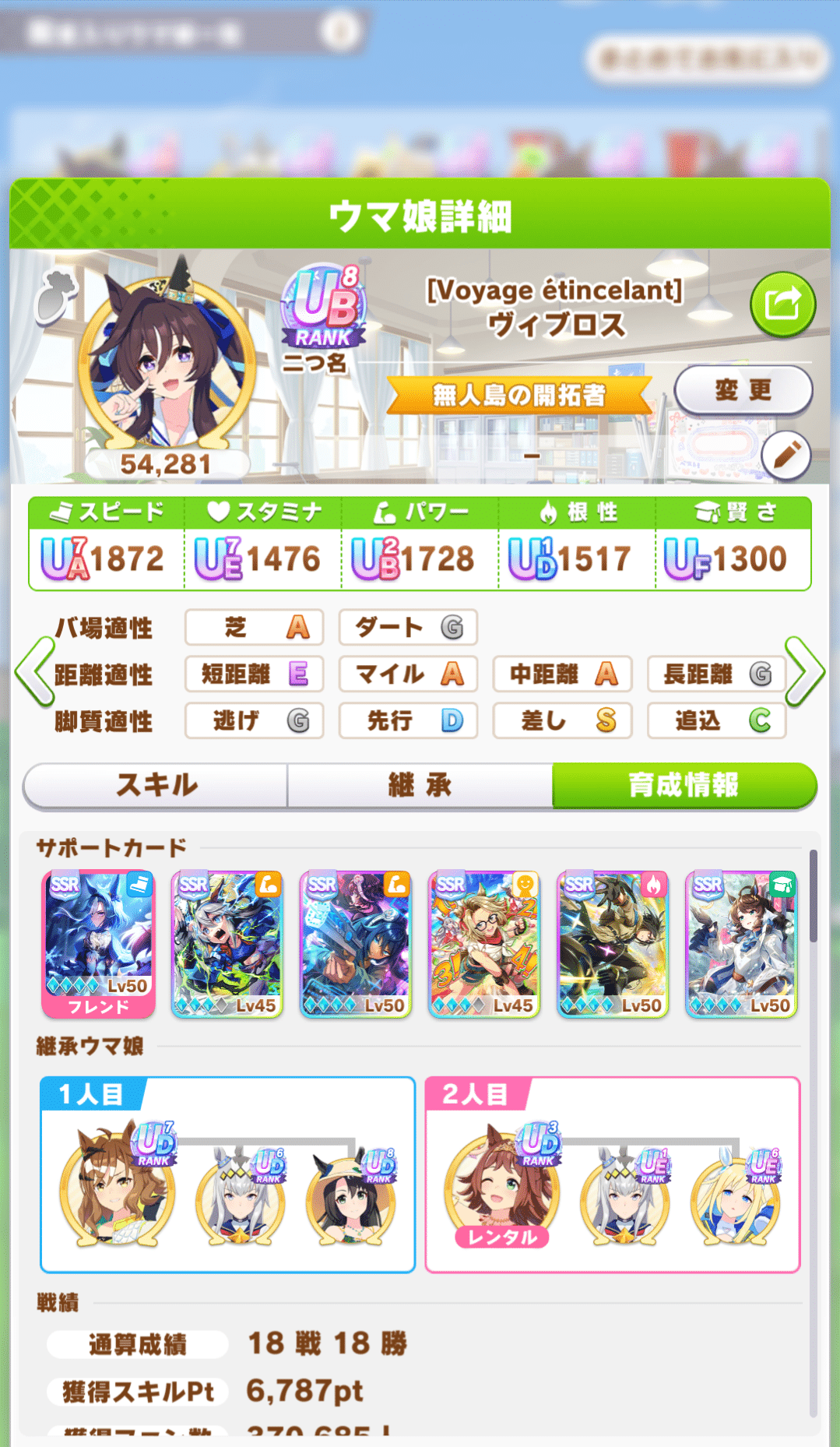This screenshot has width=840, height=1447.
Task: Open the フレンド support card
Action: [x=98, y=944]
